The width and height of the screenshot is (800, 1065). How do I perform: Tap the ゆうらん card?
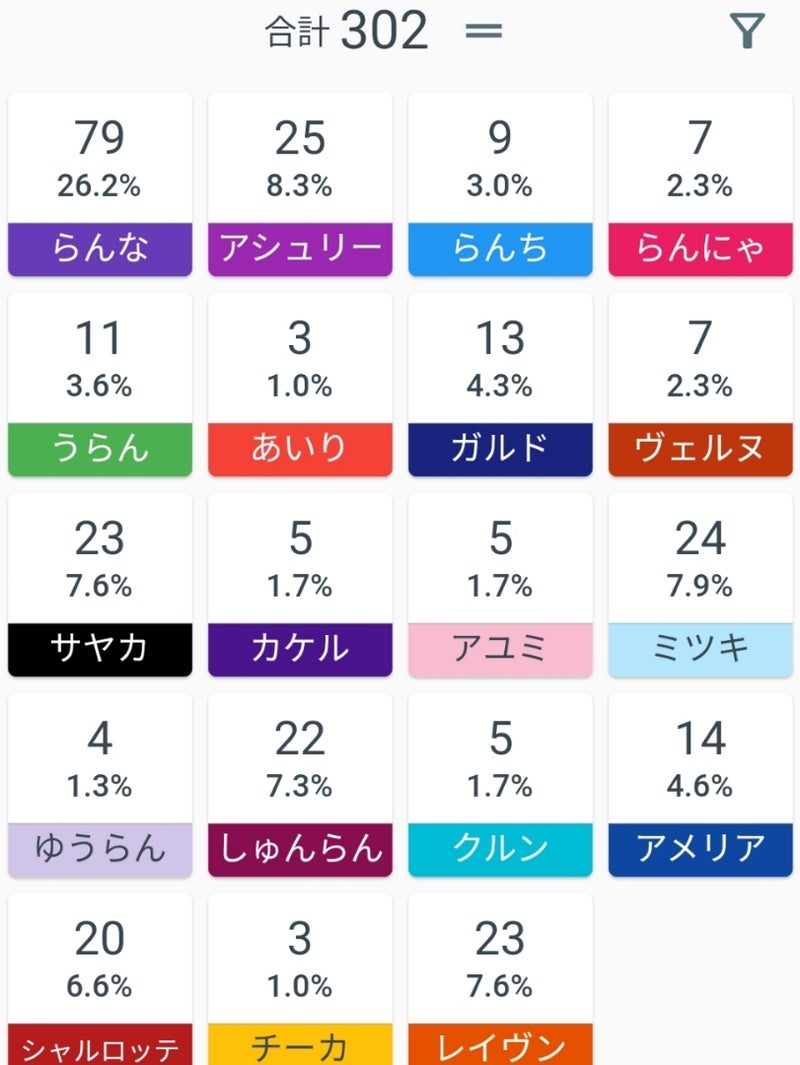pos(100,785)
